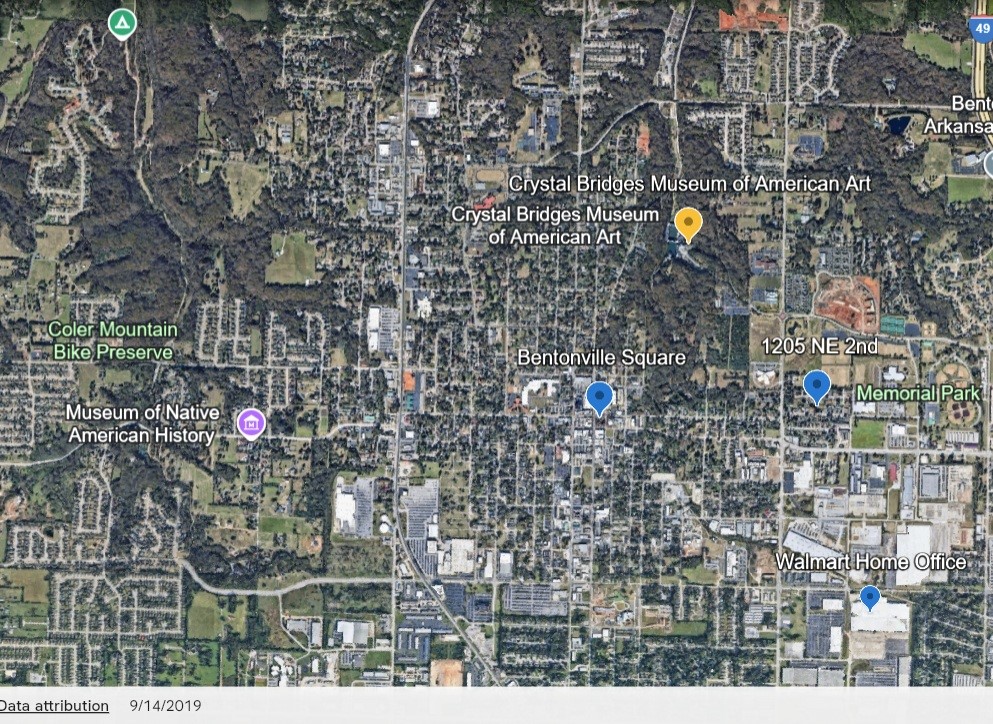Tap the Memorial Park place label
993x724 pixels.
click(918, 394)
